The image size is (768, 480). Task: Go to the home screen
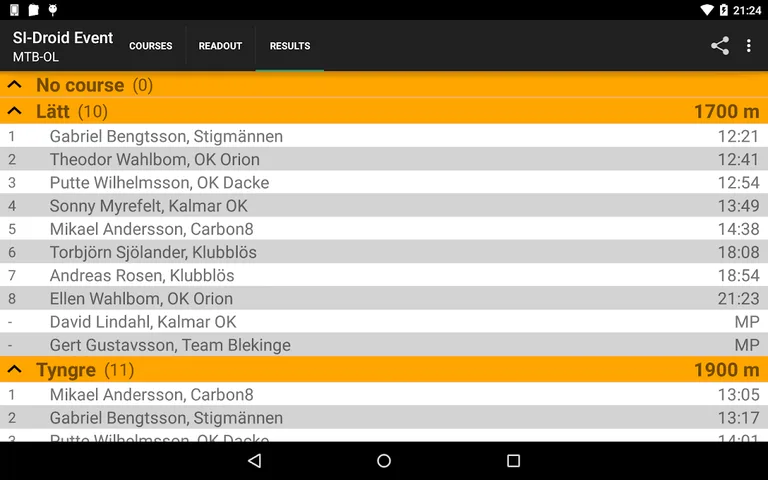(384, 461)
